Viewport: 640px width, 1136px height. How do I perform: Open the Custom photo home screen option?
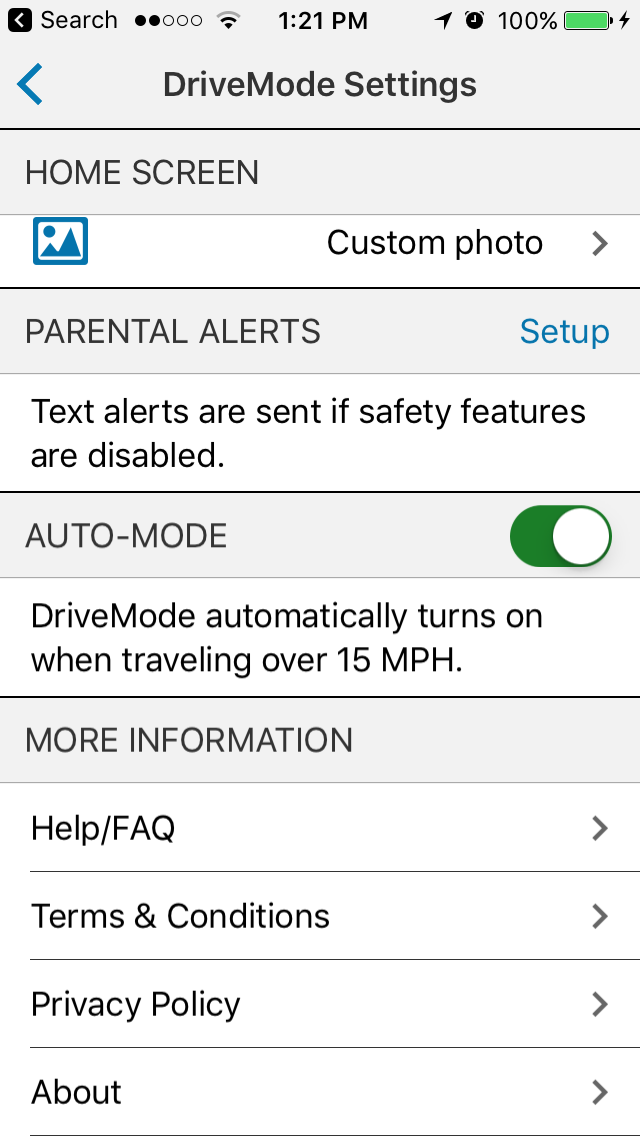click(320, 243)
